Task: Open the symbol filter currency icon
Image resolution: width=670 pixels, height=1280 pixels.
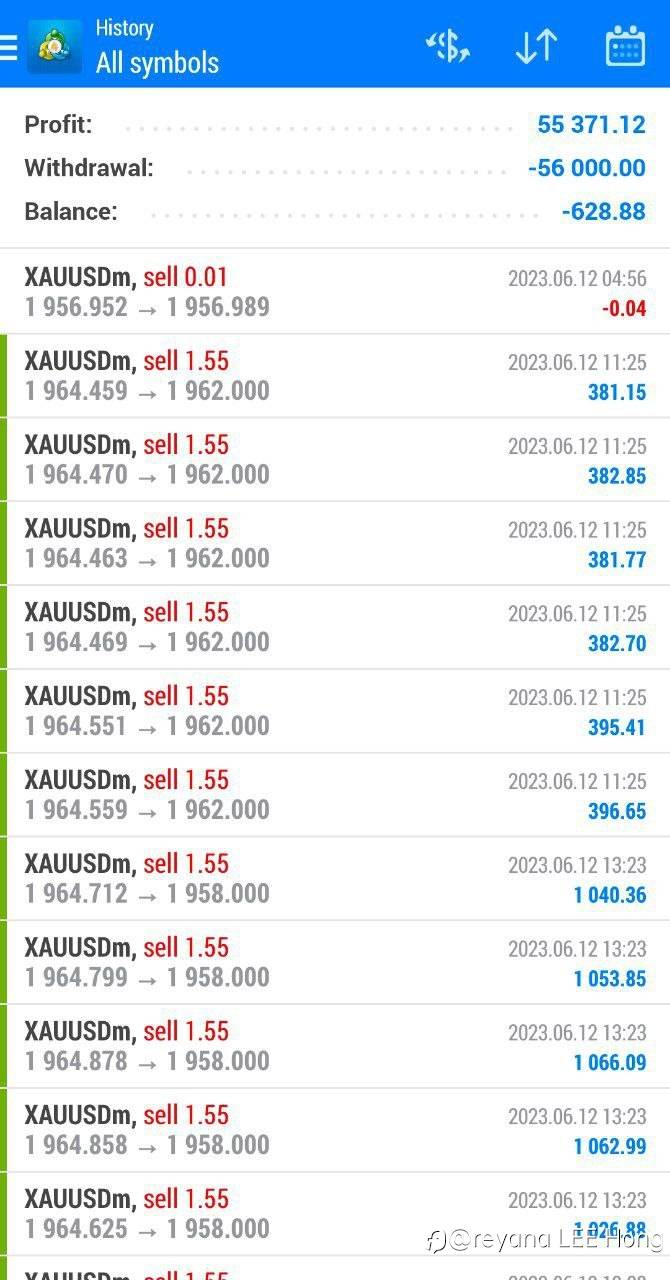Action: point(447,46)
